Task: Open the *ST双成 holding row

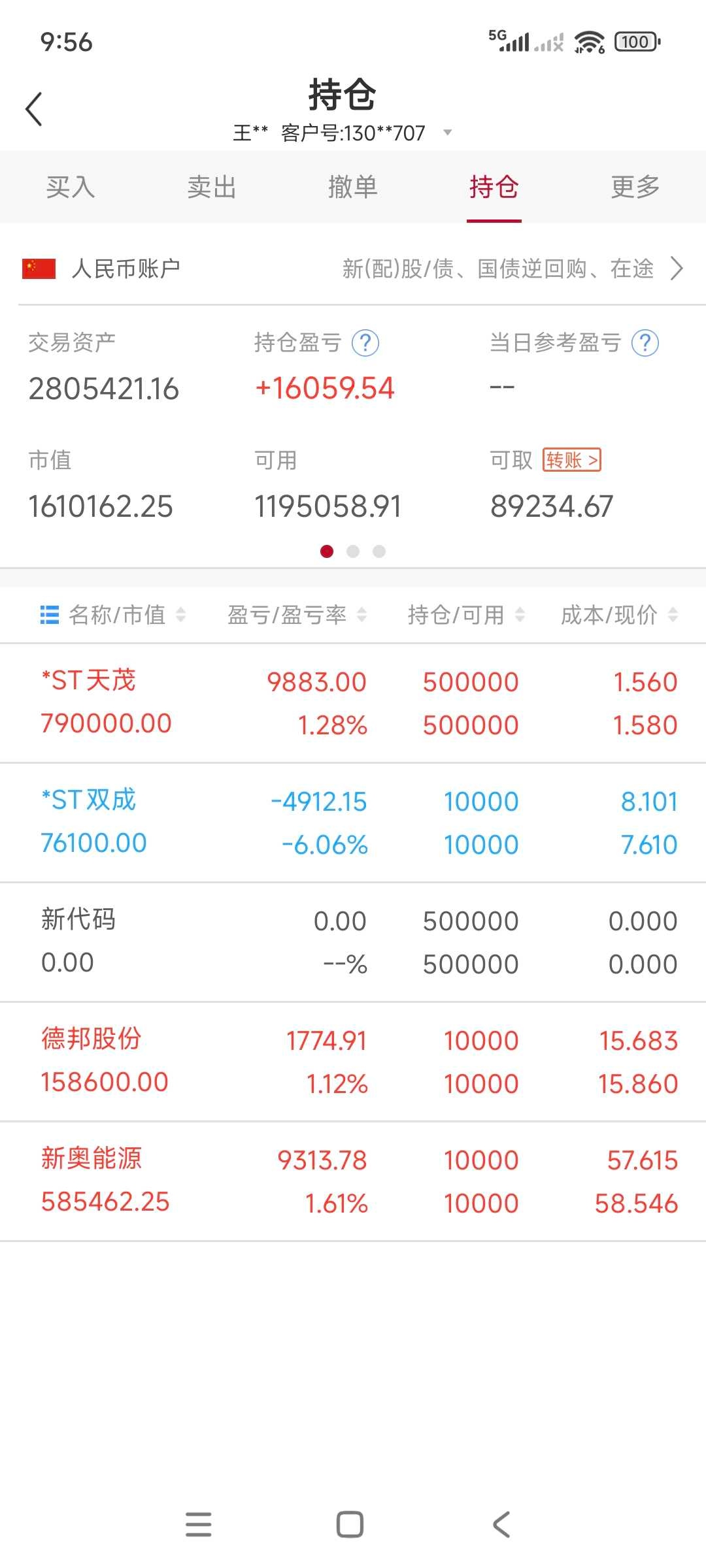Action: 353,823
